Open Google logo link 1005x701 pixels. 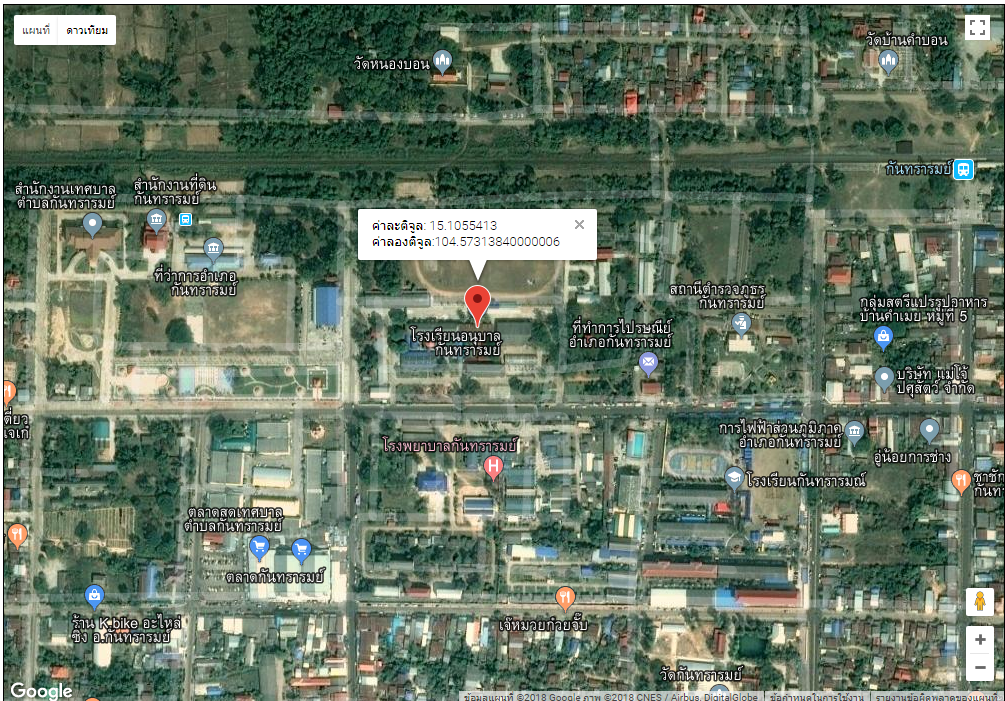(41, 690)
